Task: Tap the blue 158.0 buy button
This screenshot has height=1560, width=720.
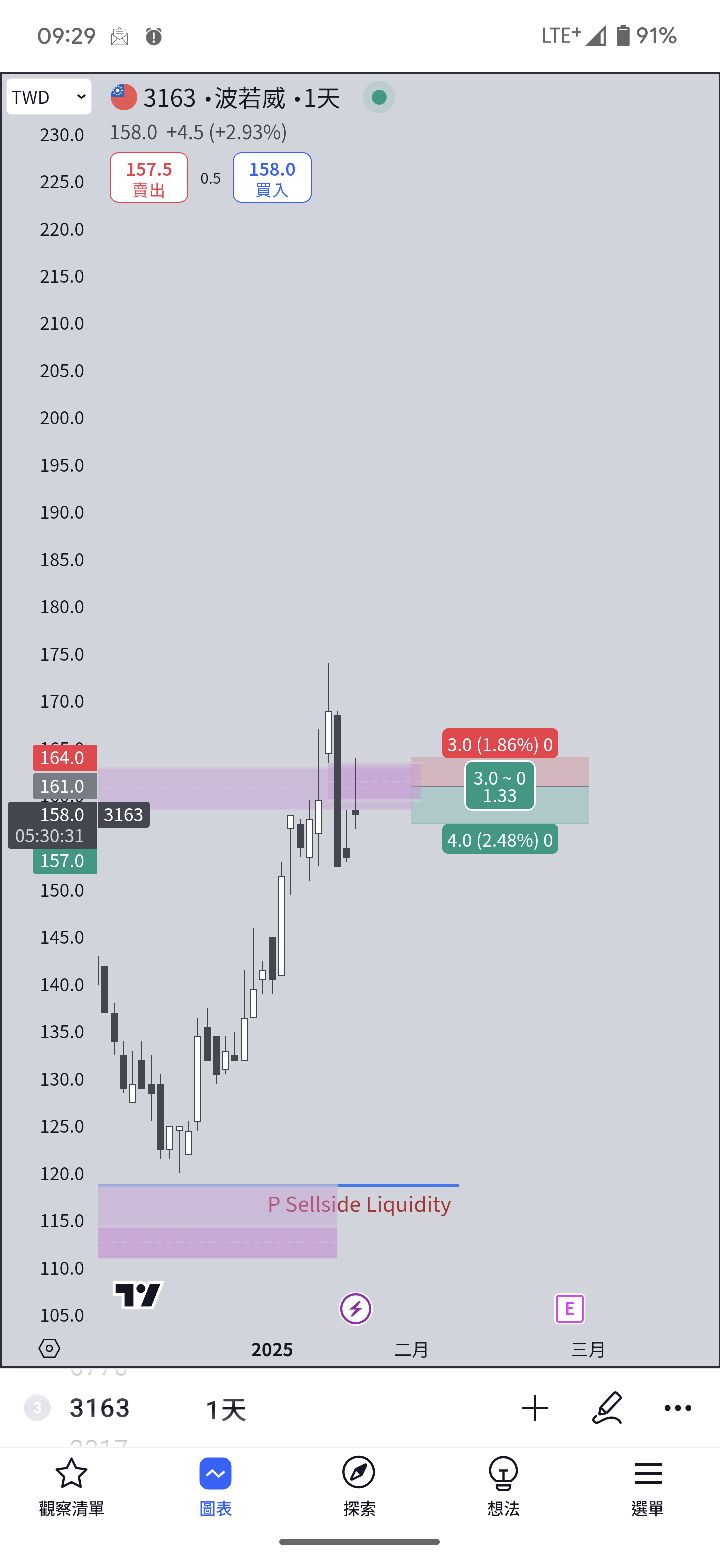Action: [x=272, y=178]
